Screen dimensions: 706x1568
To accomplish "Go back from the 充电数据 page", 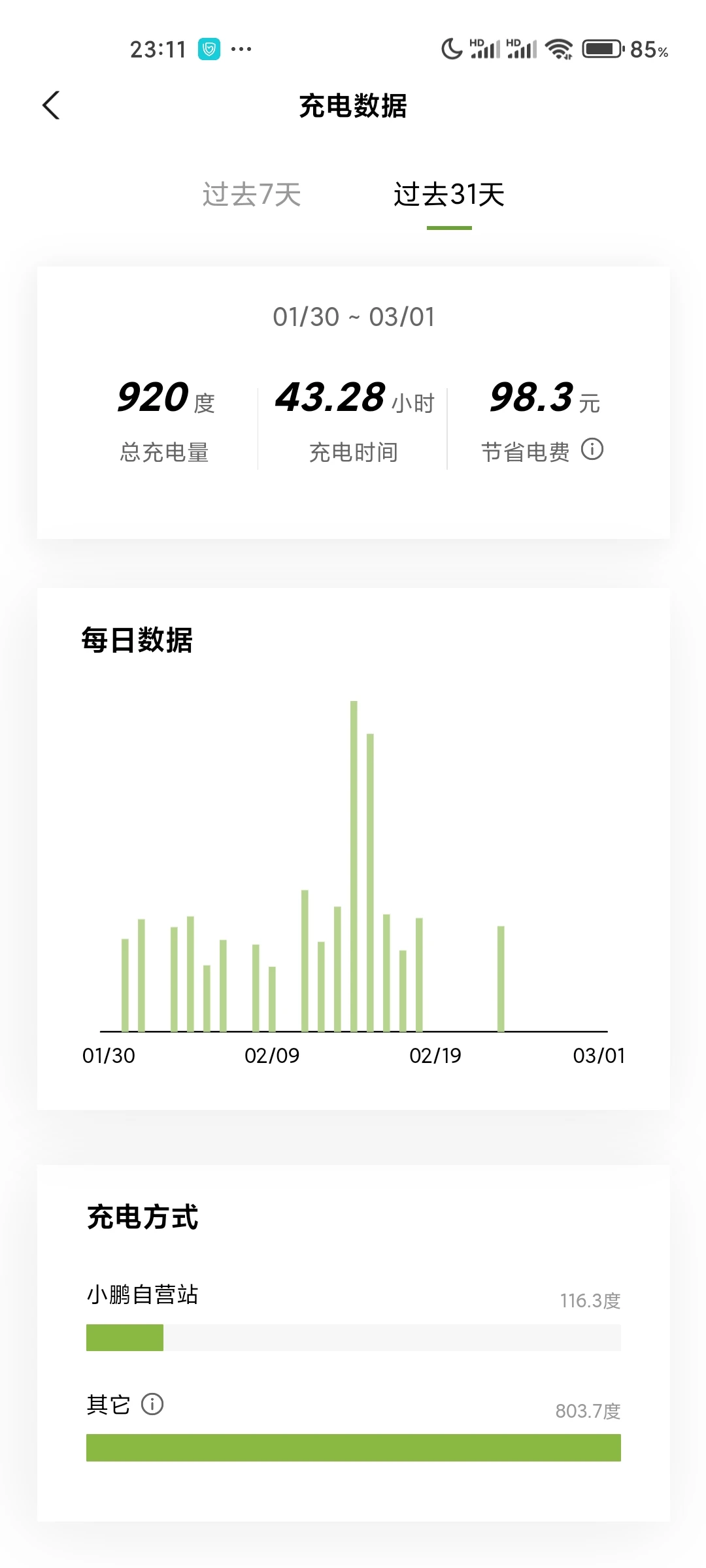I will click(51, 105).
